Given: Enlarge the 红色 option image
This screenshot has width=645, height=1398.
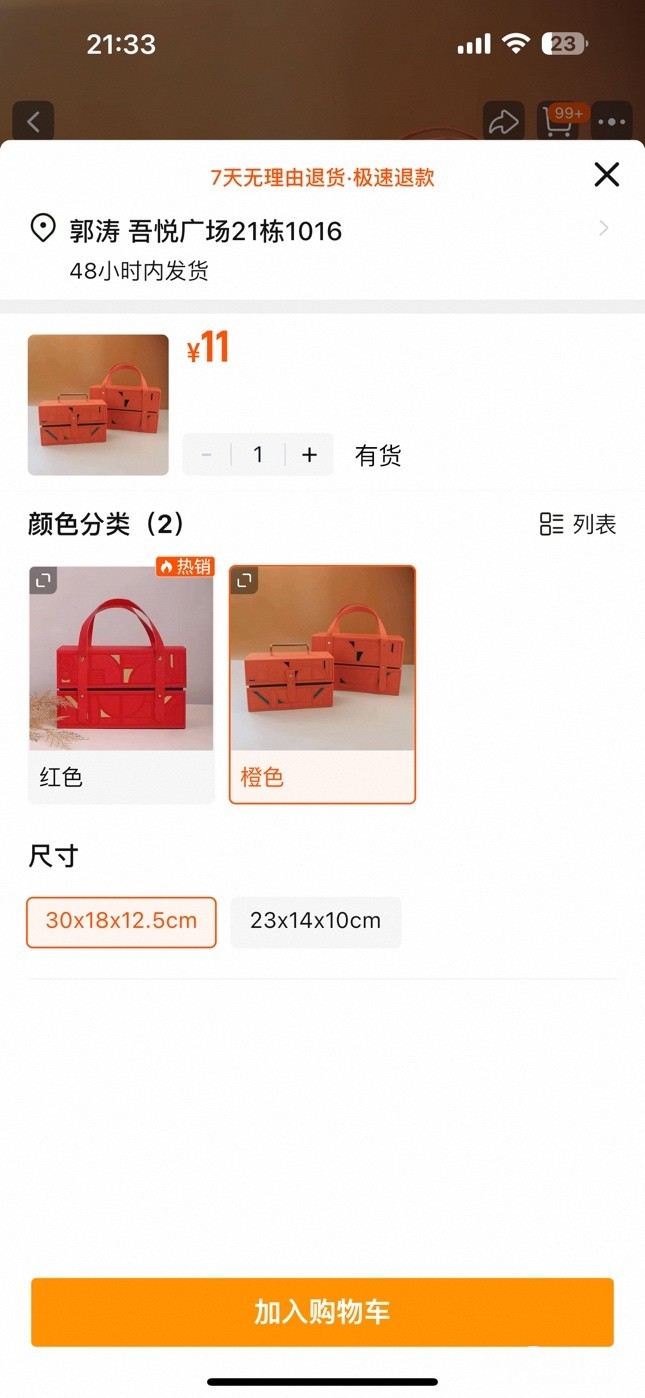Looking at the screenshot, I should pos(43,580).
